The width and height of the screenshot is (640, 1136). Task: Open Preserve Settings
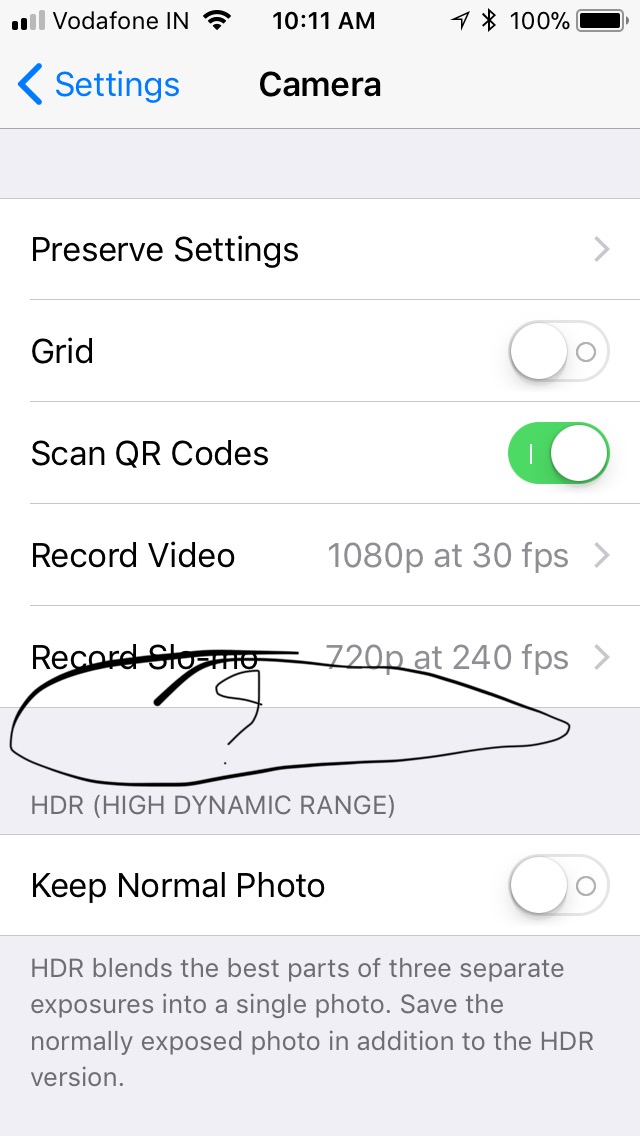[x=320, y=250]
